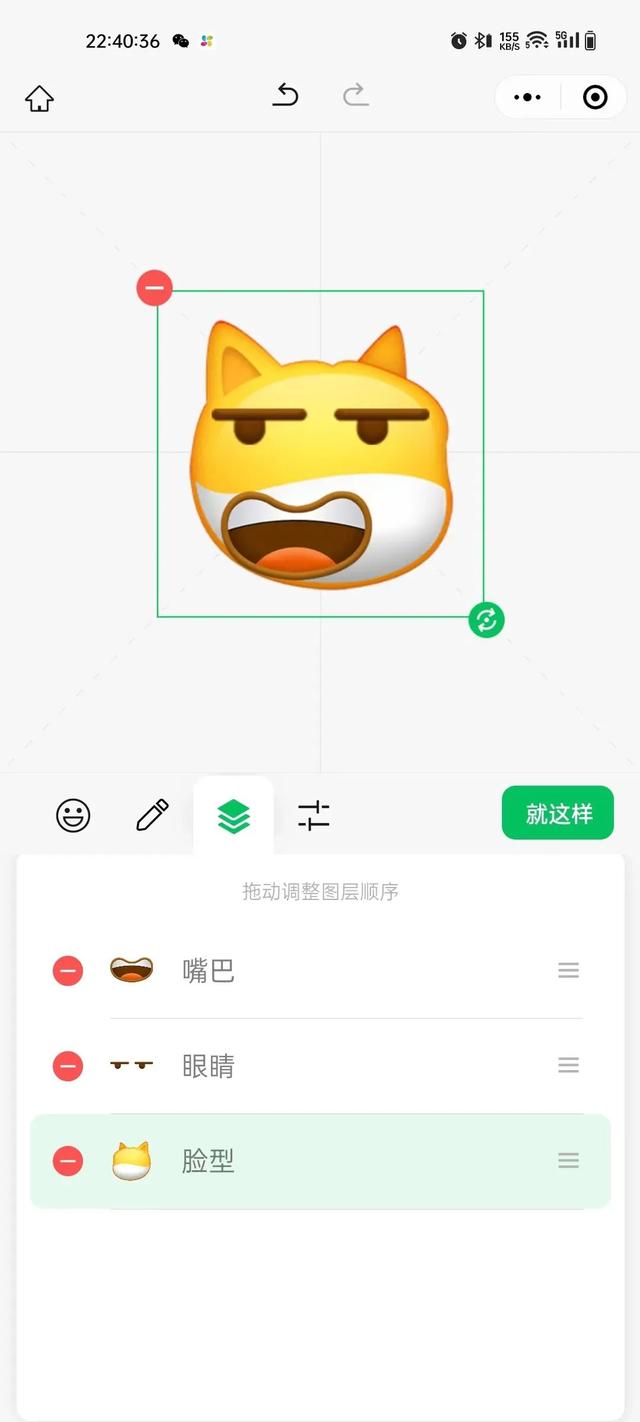
Task: Remove the selected sticker from canvas
Action: (x=155, y=289)
